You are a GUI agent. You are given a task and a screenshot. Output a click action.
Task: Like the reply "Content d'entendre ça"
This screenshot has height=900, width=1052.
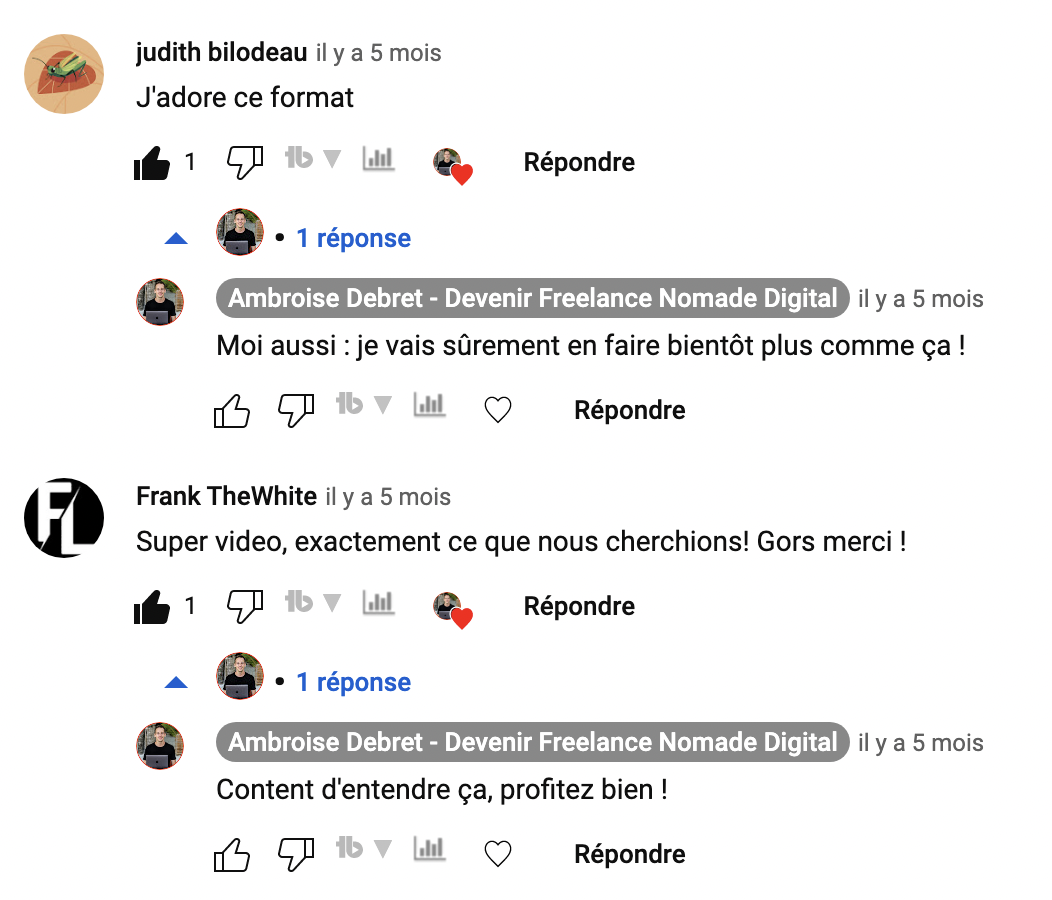[x=232, y=854]
